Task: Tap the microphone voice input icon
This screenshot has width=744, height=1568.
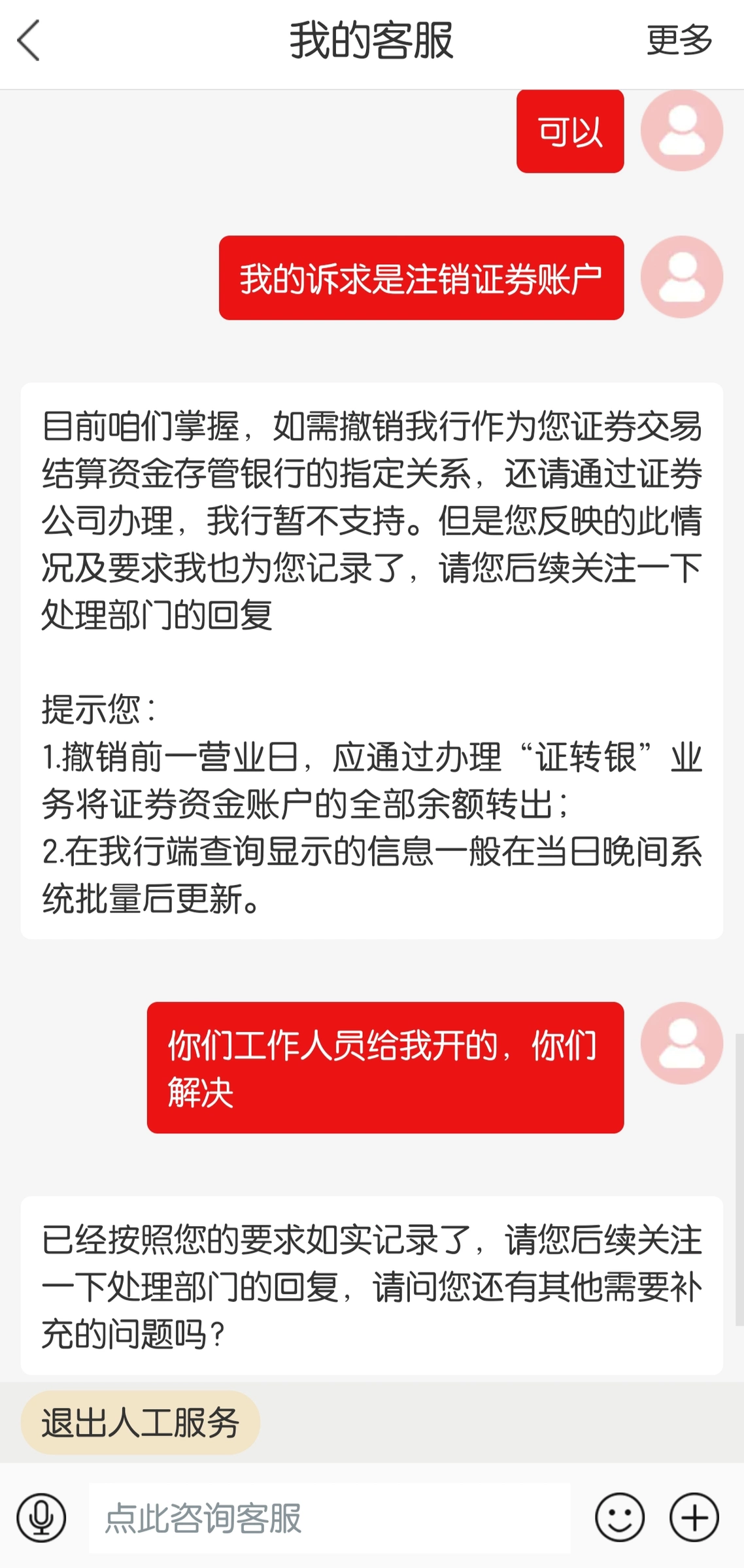Action: (x=41, y=1518)
